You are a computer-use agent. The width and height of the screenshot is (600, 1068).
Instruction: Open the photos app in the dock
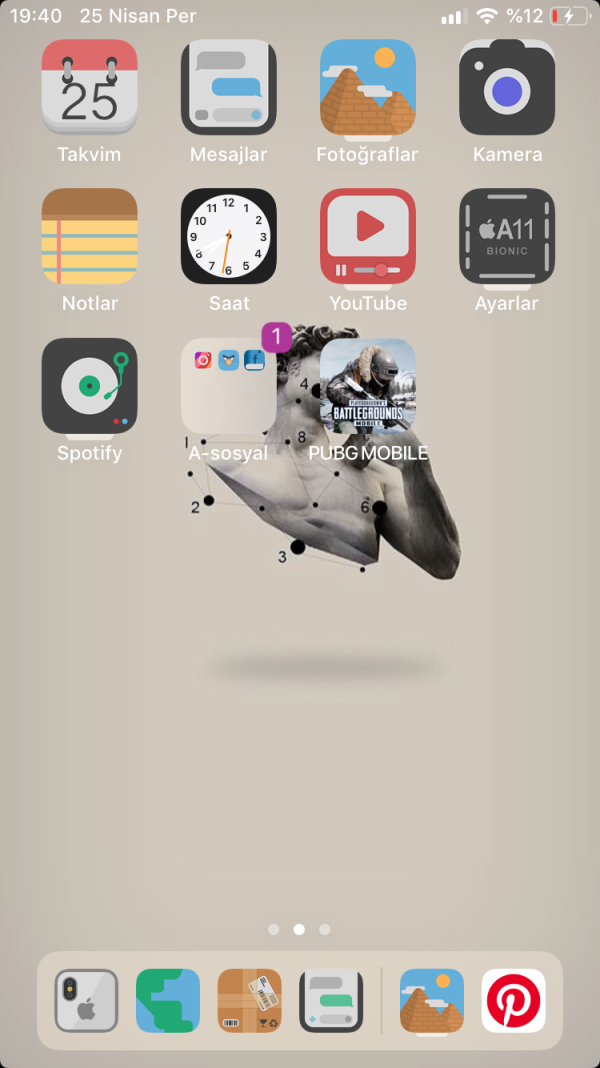click(432, 1001)
